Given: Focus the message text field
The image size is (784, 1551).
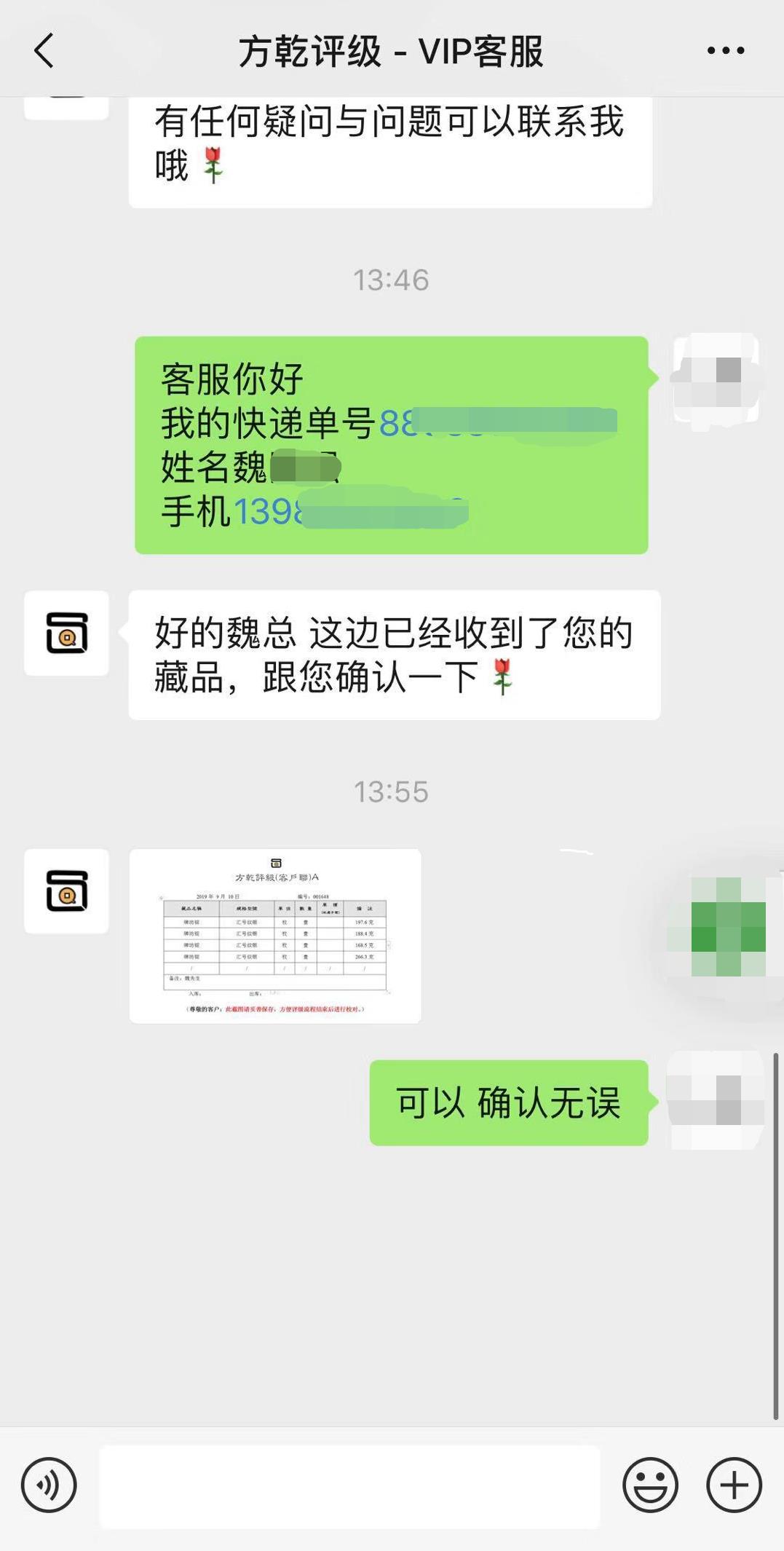Looking at the screenshot, I should coord(349,1486).
